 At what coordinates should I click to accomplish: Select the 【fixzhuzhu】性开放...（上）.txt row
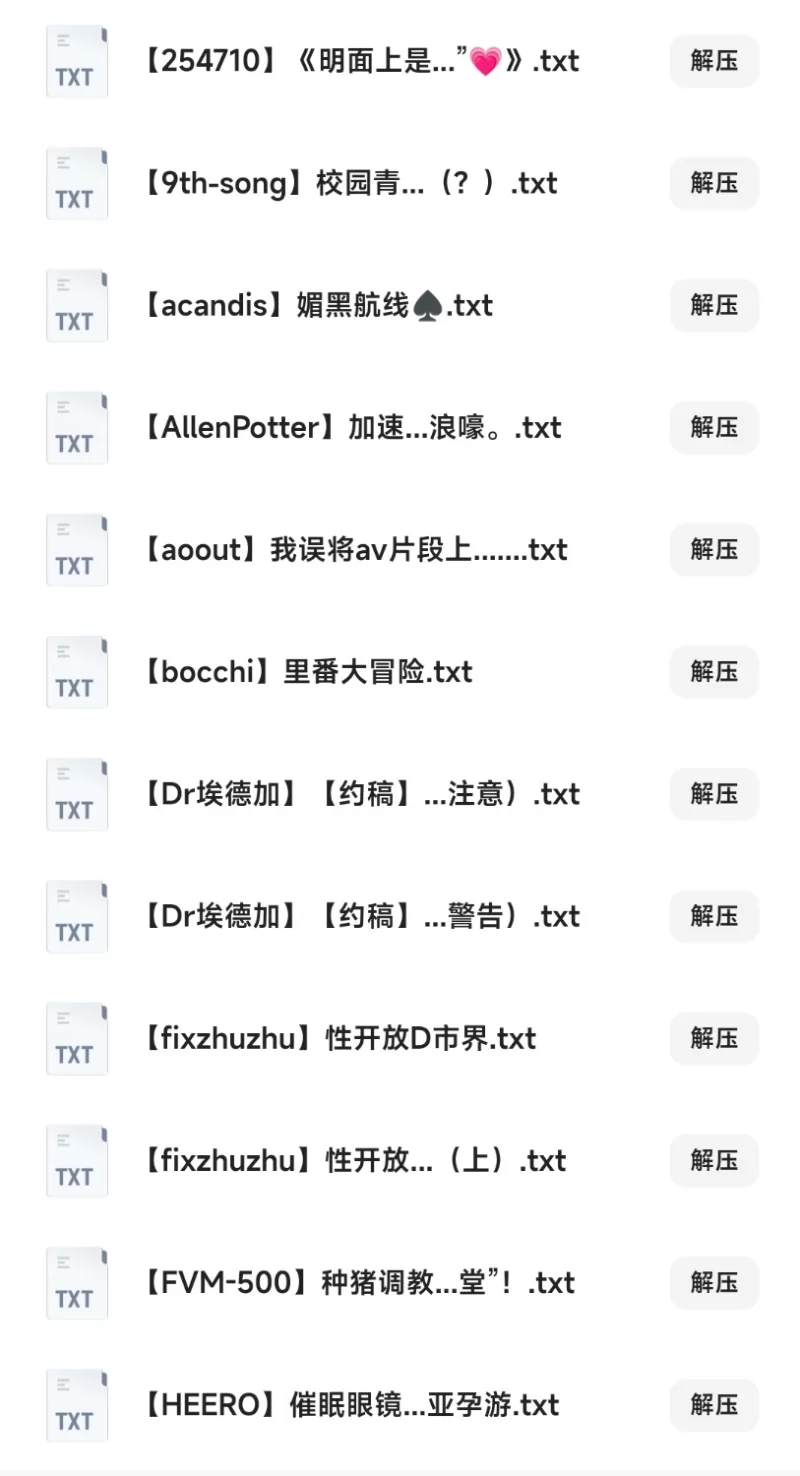(x=348, y=1160)
